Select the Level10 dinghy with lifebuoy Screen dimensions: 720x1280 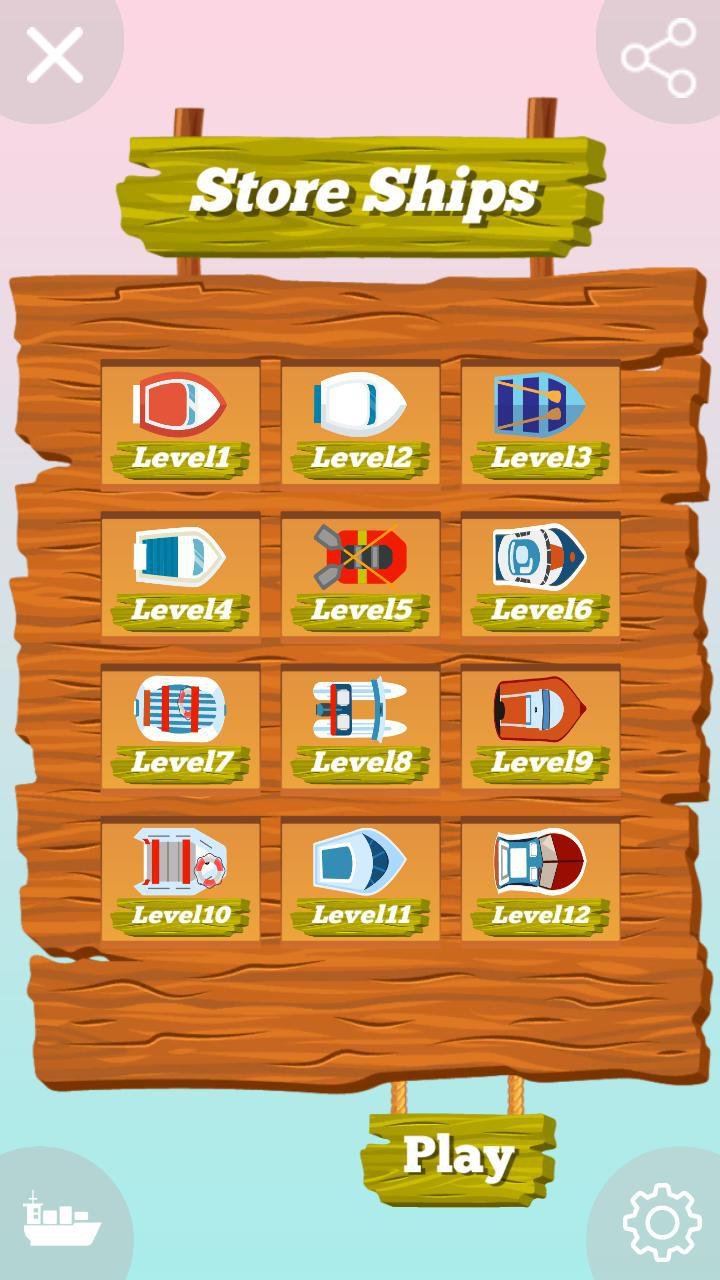181,880
